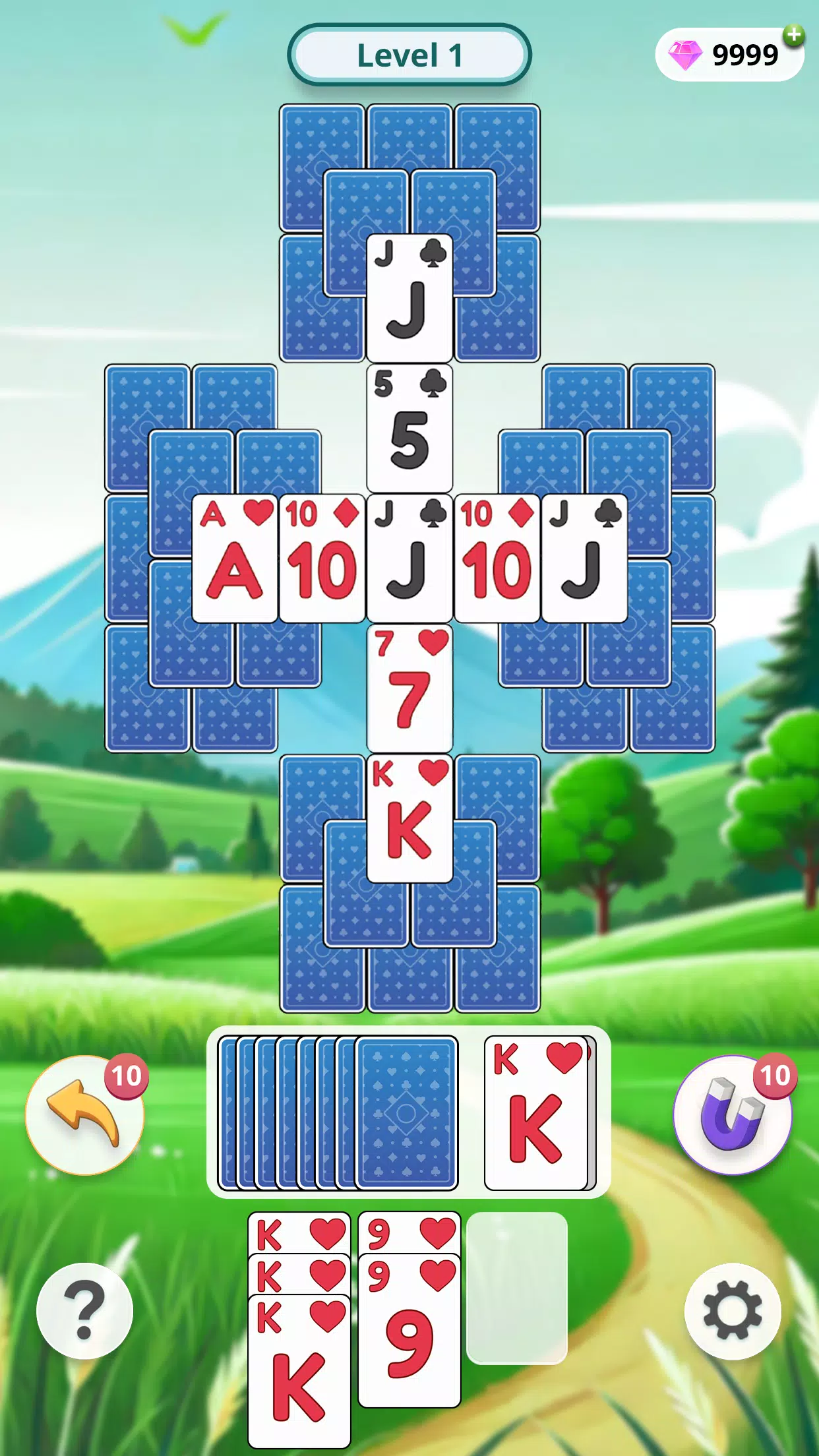The width and height of the screenshot is (819, 1456).
Task: Pick the 7 of hearts card
Action: click(409, 688)
